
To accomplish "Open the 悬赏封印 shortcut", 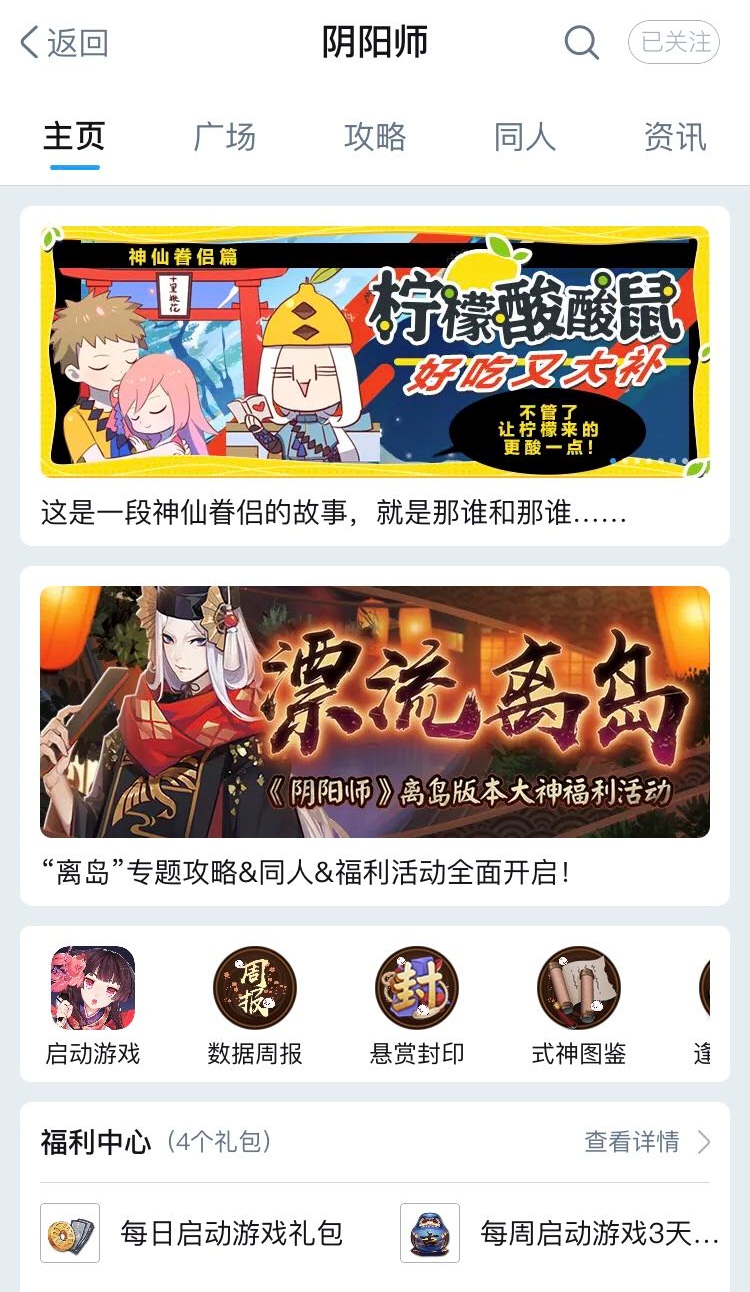I will (417, 1004).
